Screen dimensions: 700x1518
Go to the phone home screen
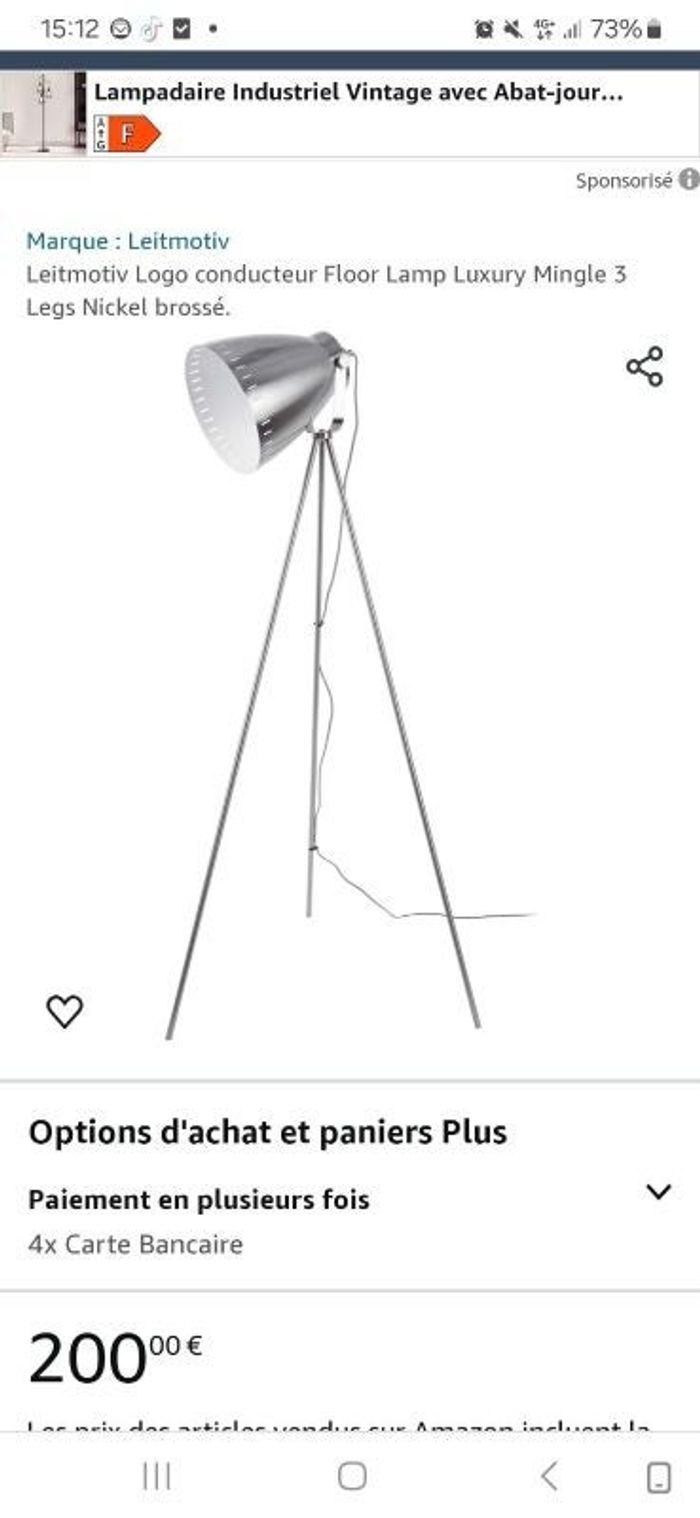click(x=352, y=1476)
